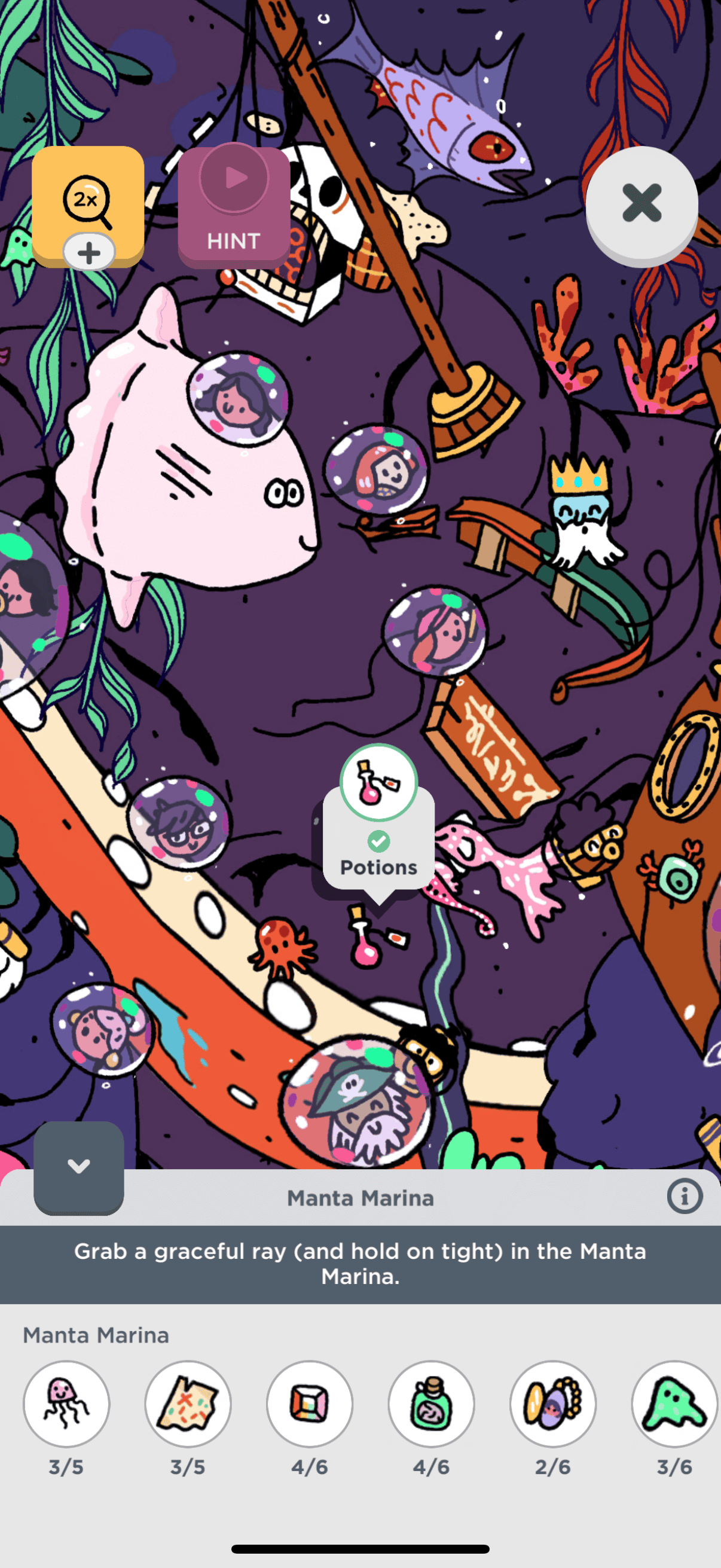Collapse the item panel with the chevron
The width and height of the screenshot is (721, 1568).
coord(78,1166)
